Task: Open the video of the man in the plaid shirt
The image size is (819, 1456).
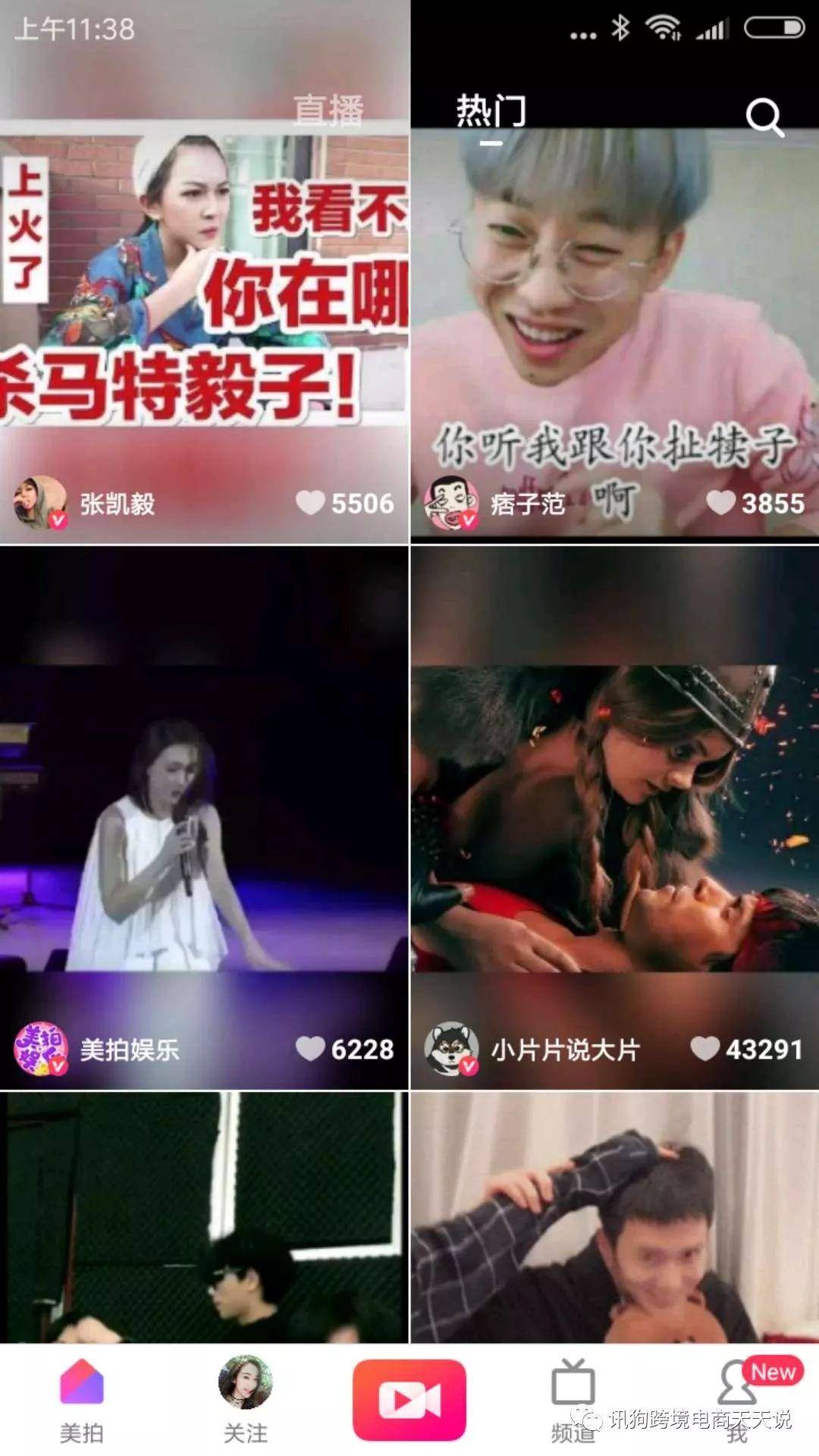Action: point(614,1221)
